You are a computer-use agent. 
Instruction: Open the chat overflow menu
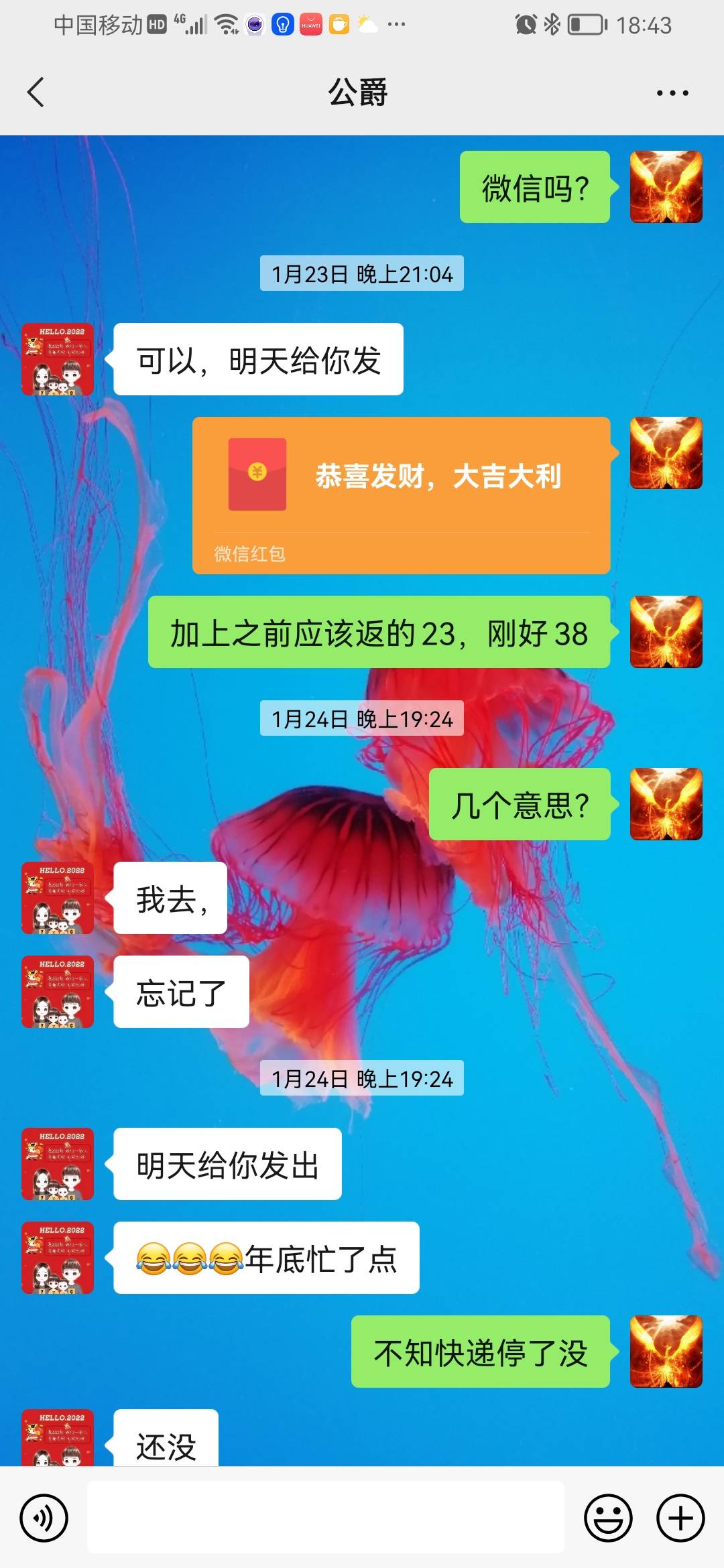pos(672,93)
